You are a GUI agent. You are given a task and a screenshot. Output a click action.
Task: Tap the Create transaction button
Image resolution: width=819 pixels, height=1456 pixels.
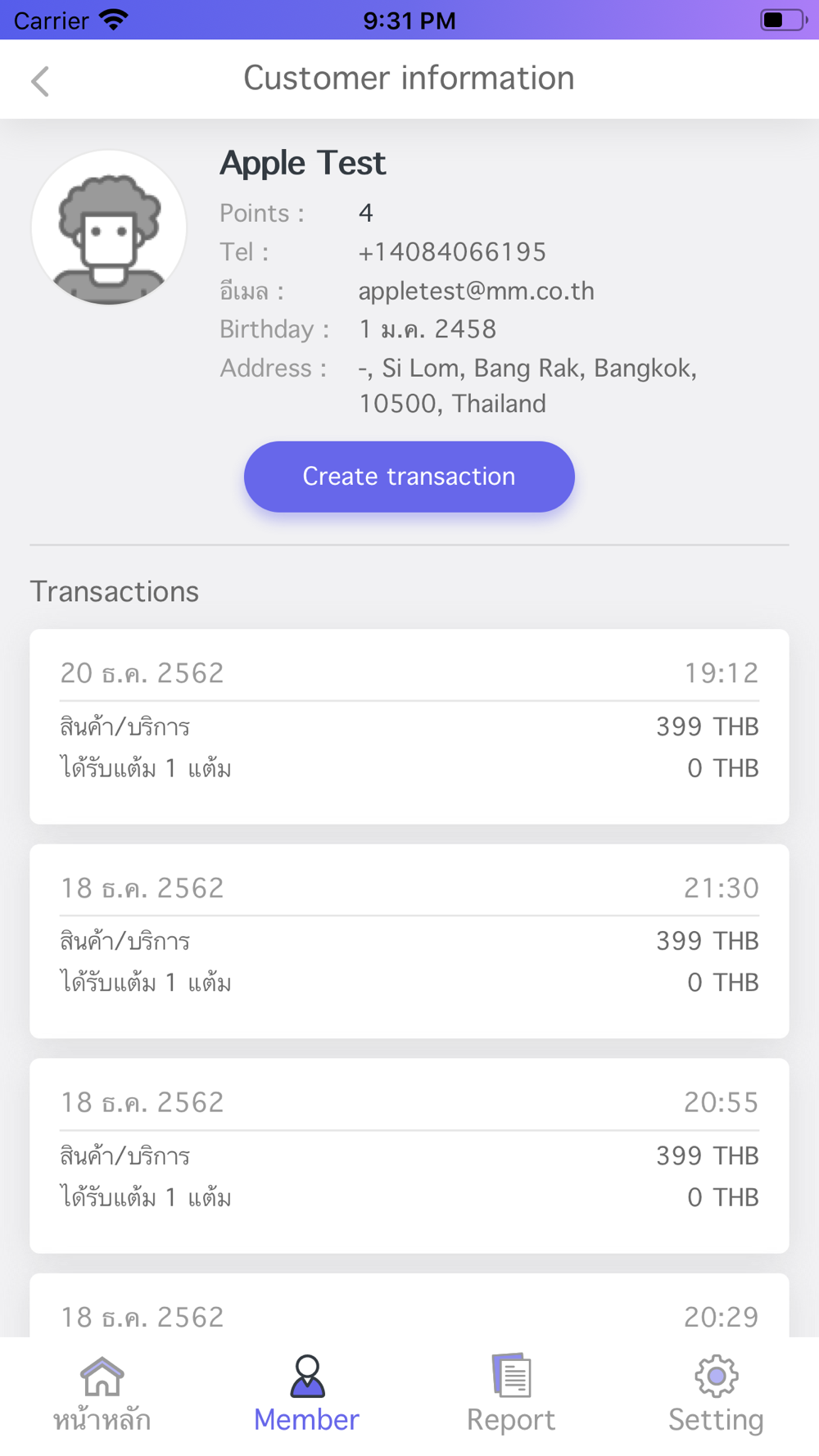coord(409,477)
